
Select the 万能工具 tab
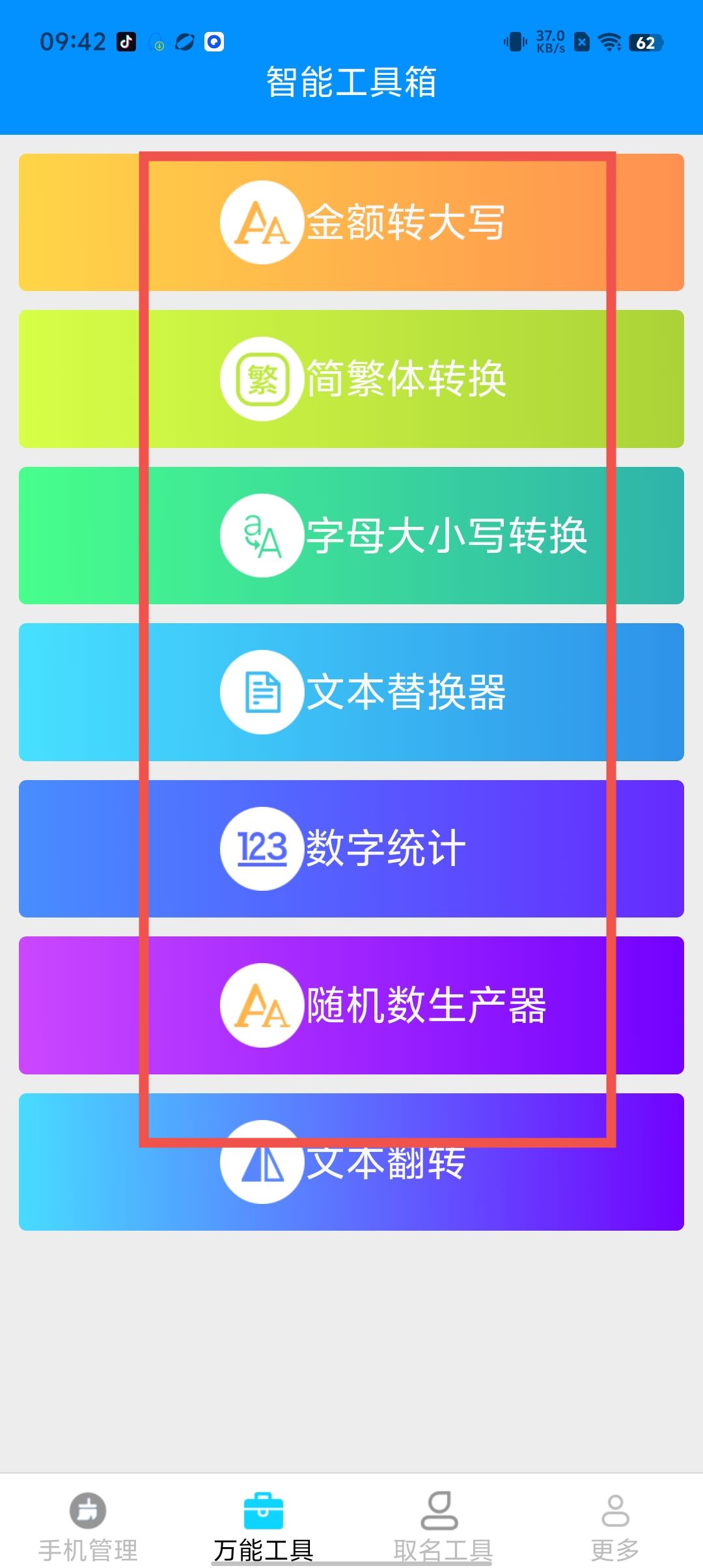click(x=264, y=1525)
